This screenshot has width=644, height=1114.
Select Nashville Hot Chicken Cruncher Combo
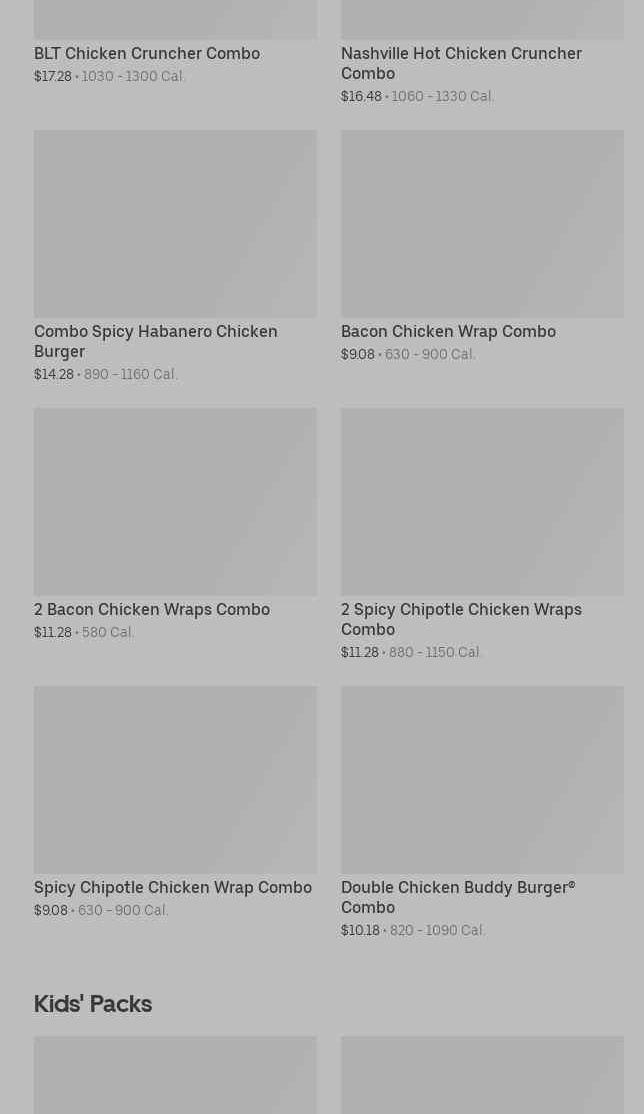click(x=461, y=63)
